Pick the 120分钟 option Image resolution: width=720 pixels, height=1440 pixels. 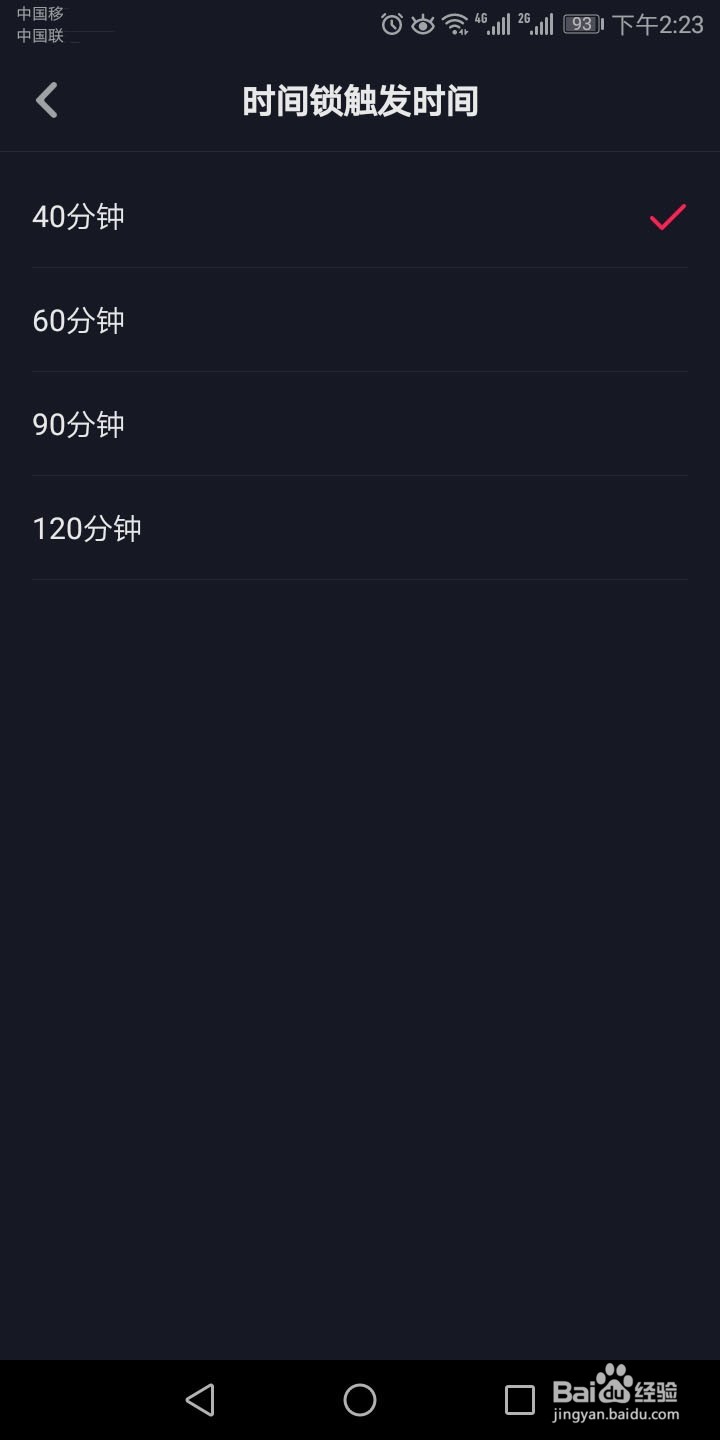[360, 528]
